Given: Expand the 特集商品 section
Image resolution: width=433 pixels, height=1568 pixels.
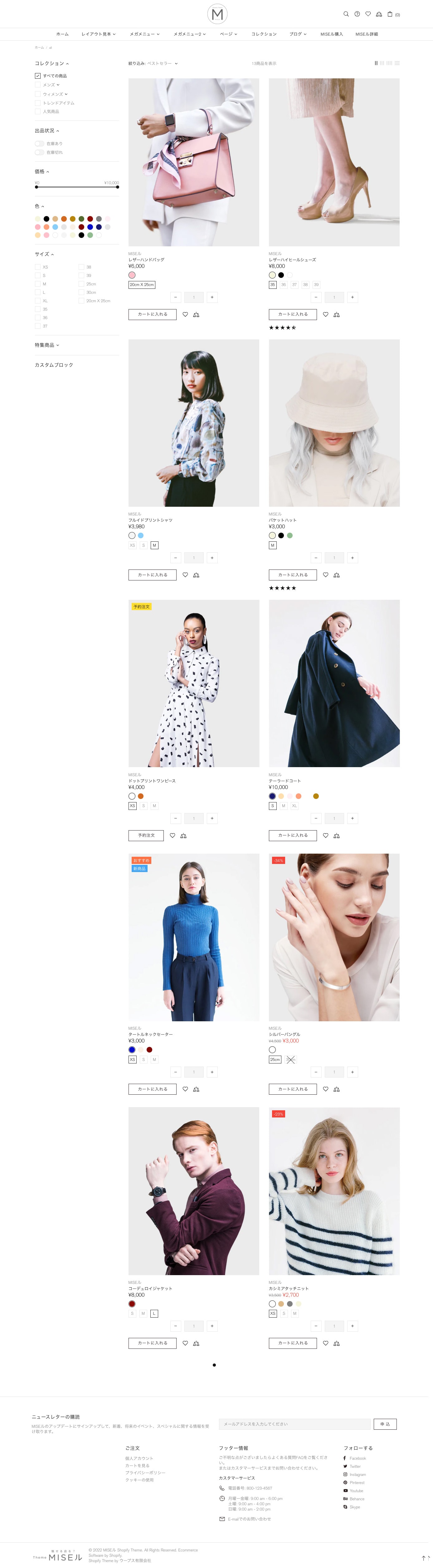Looking at the screenshot, I should (47, 345).
